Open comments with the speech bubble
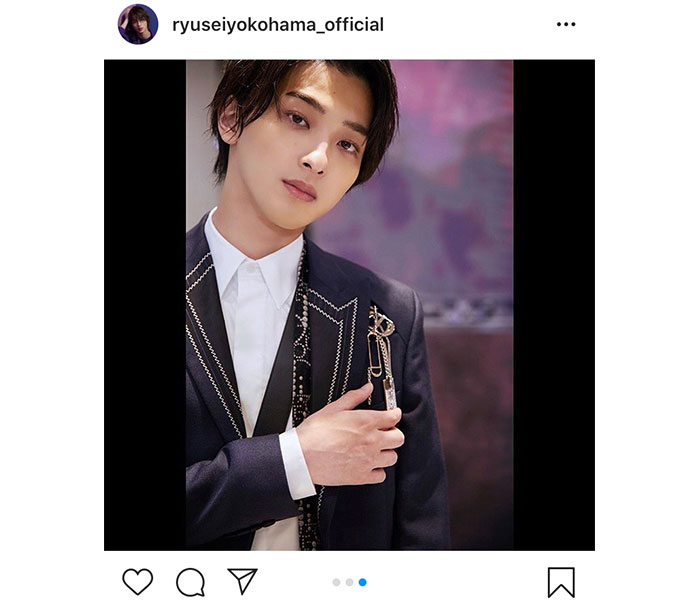 [190, 581]
